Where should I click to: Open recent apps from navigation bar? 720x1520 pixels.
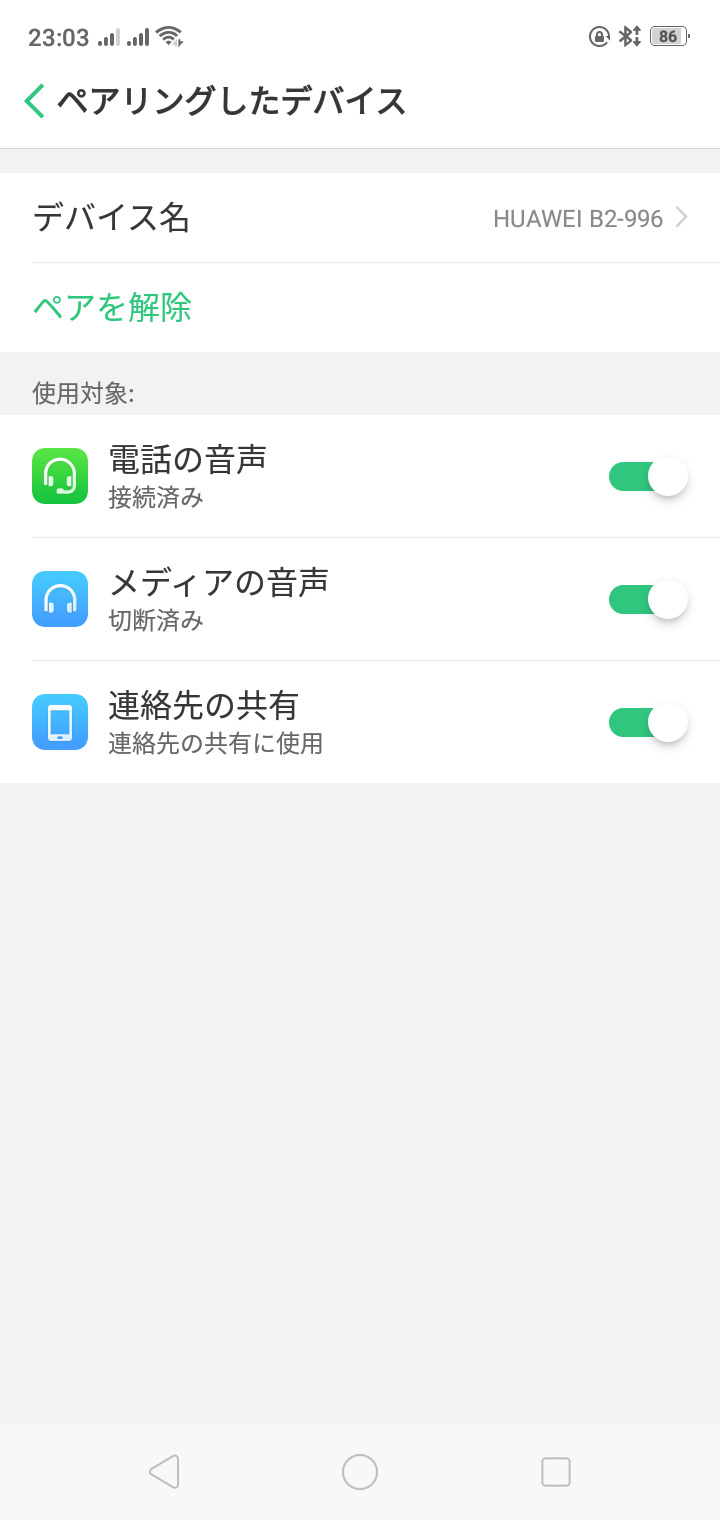[556, 1472]
